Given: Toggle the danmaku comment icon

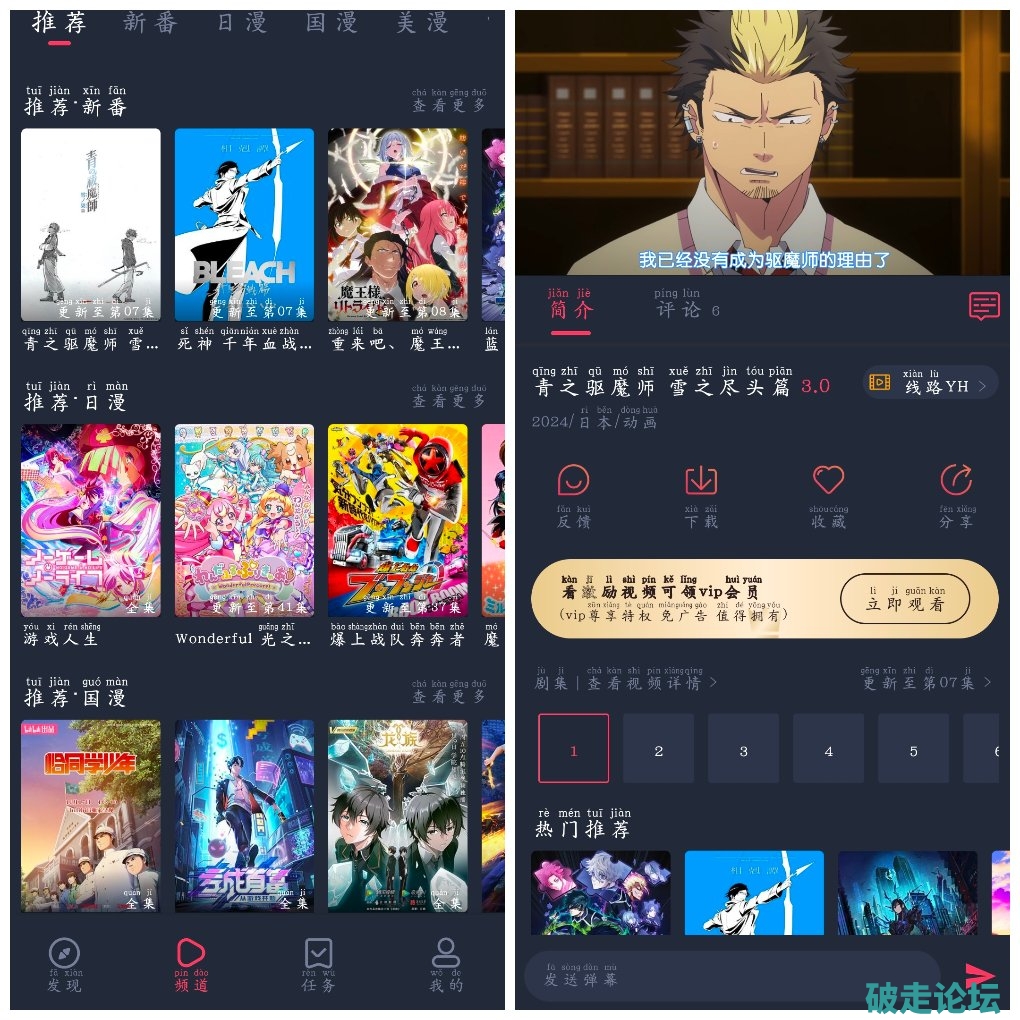Looking at the screenshot, I should [x=983, y=306].
